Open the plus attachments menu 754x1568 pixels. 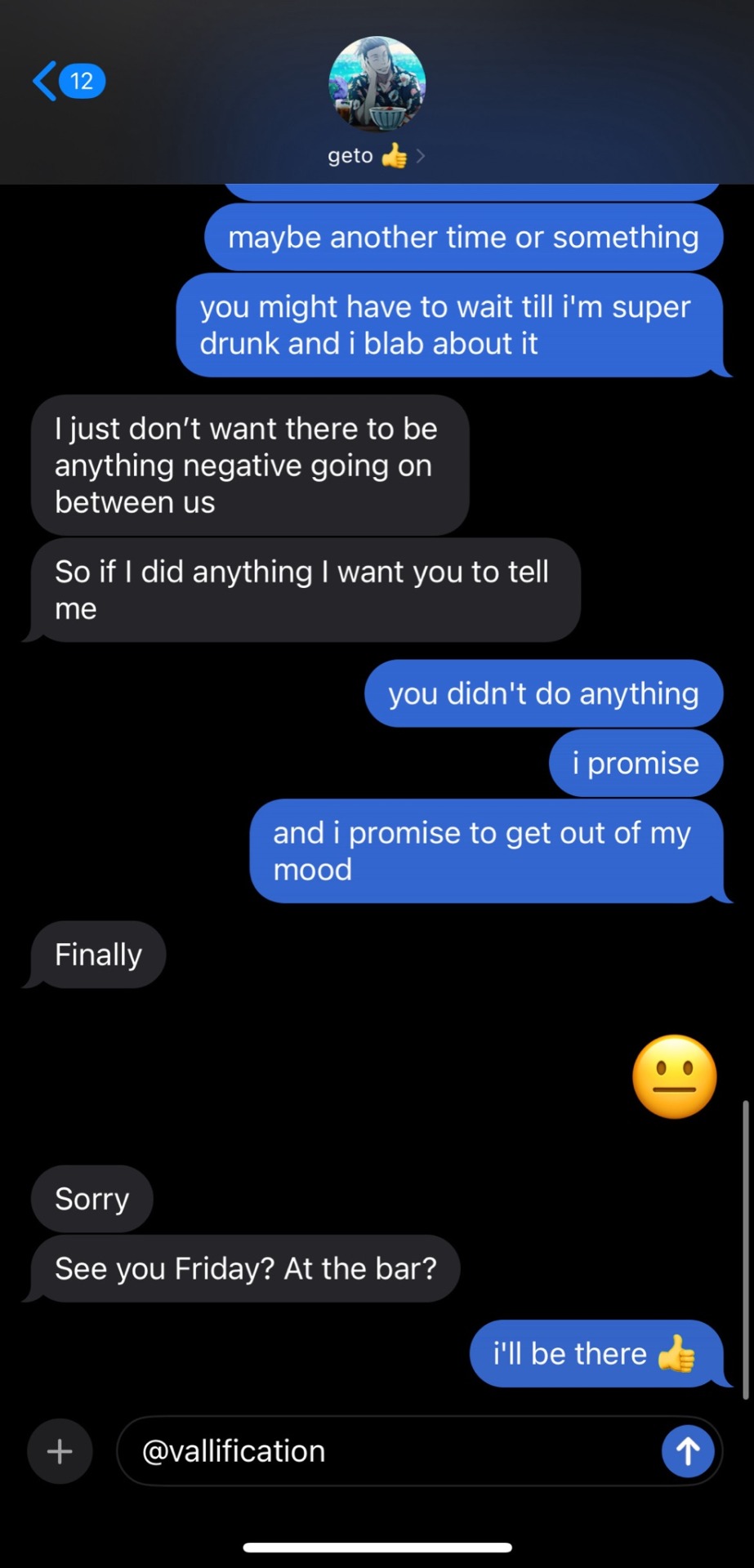(60, 1451)
